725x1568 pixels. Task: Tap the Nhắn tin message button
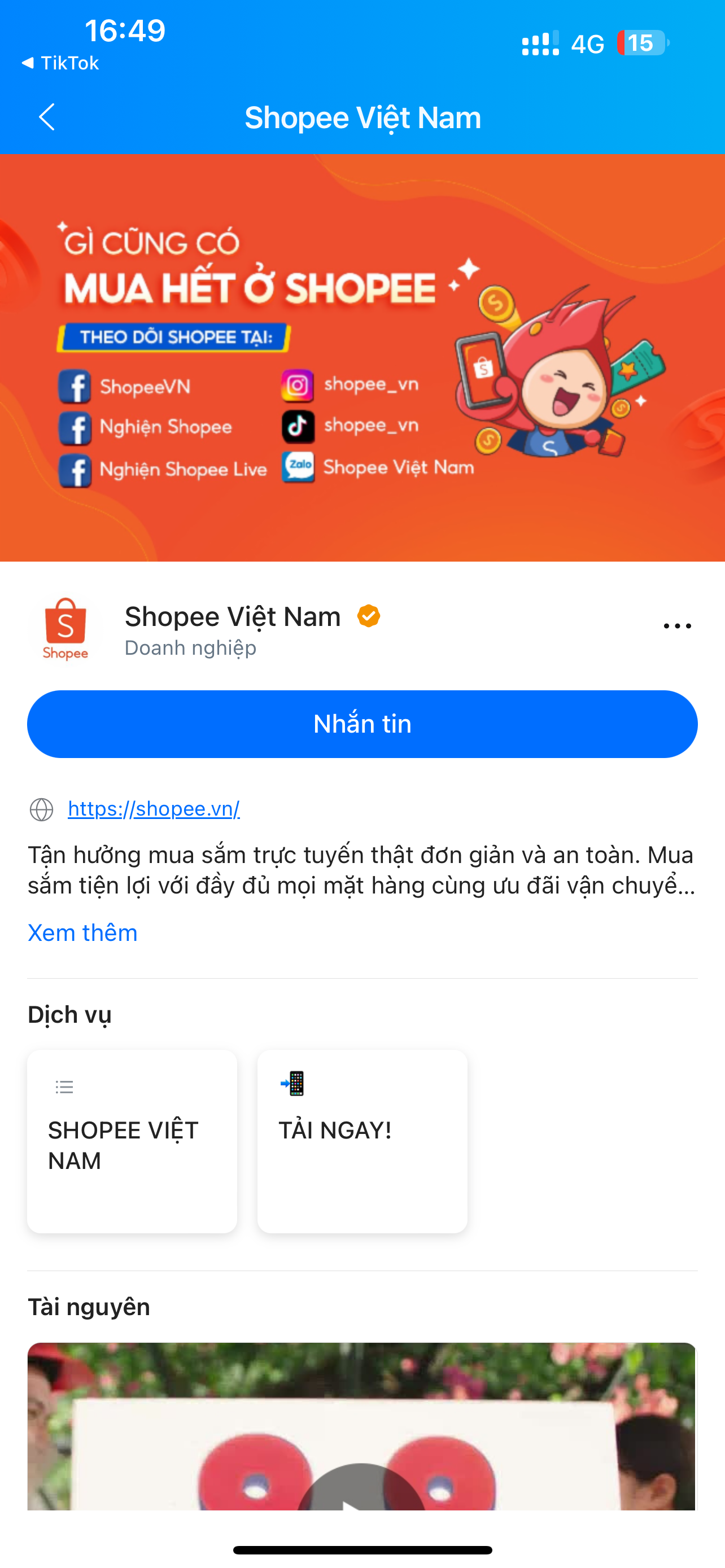[362, 724]
